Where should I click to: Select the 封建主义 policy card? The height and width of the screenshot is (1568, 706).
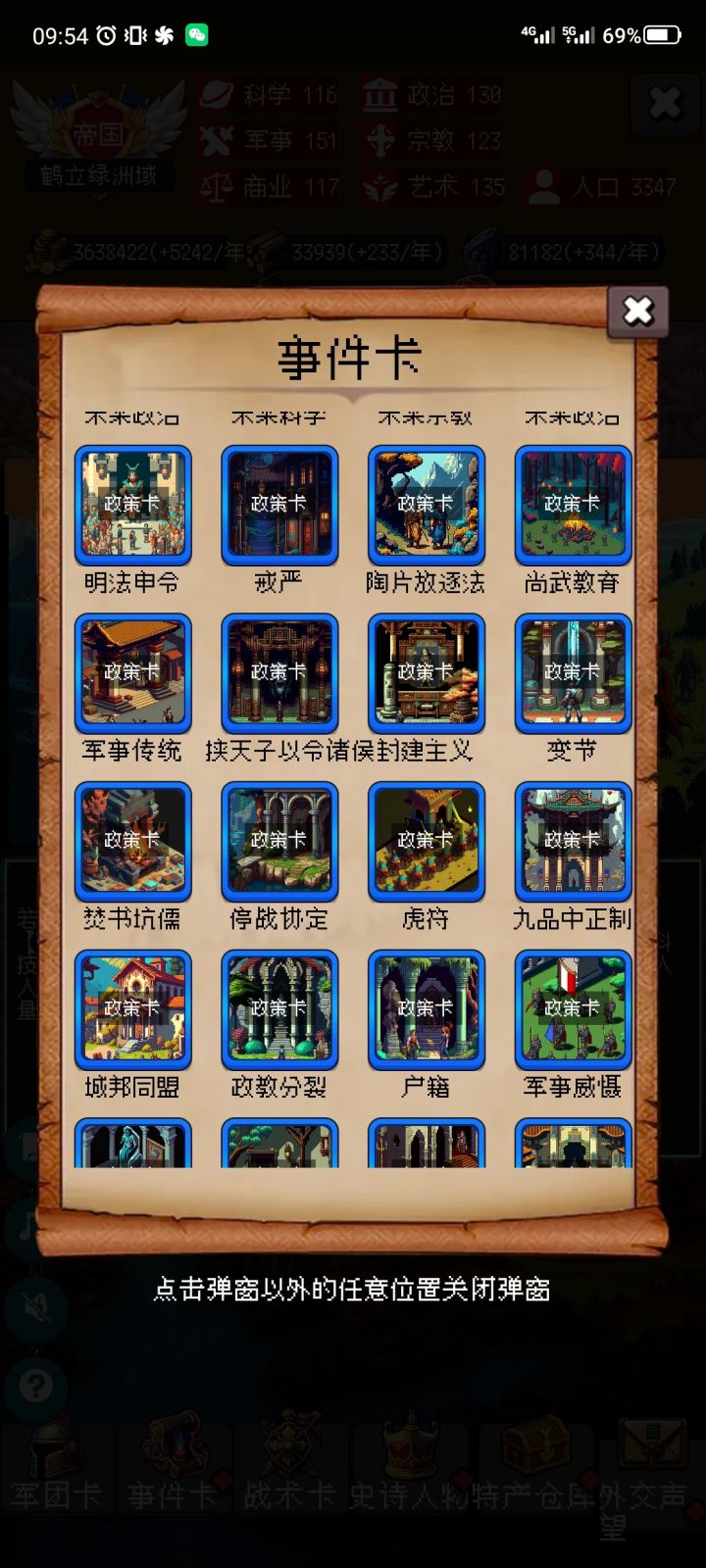coord(427,673)
